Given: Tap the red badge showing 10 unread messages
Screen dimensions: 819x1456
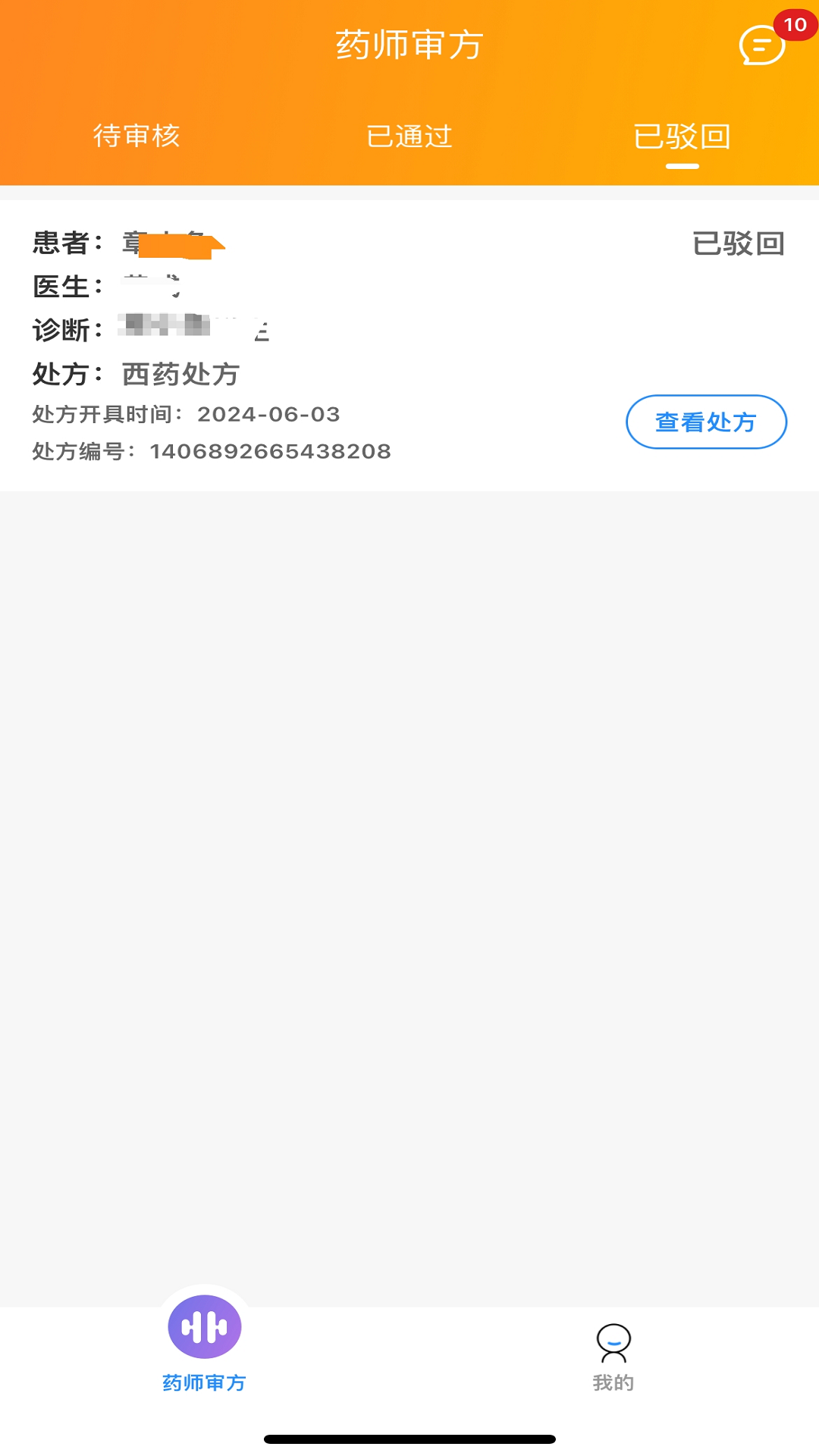Looking at the screenshot, I should 795,24.
